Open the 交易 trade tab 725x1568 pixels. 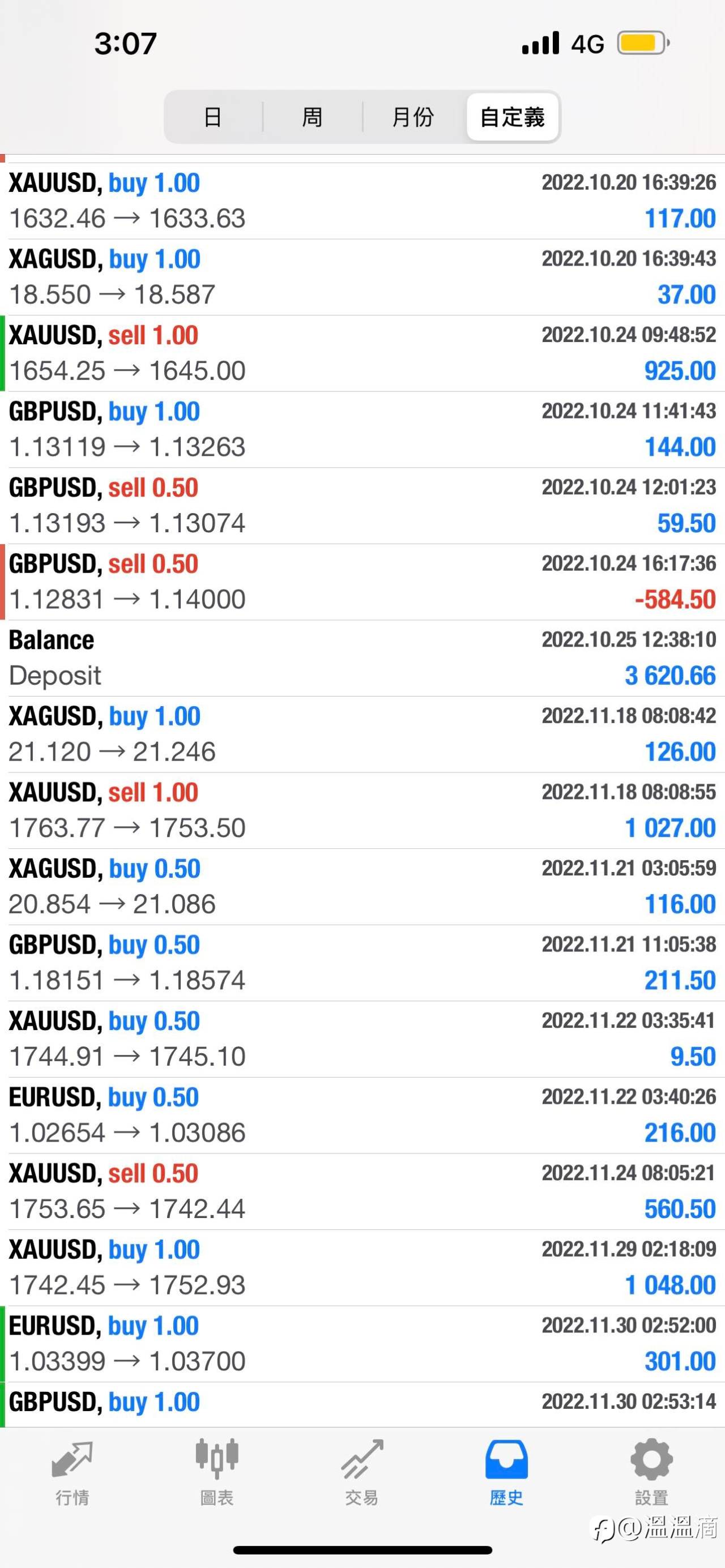point(362,1472)
